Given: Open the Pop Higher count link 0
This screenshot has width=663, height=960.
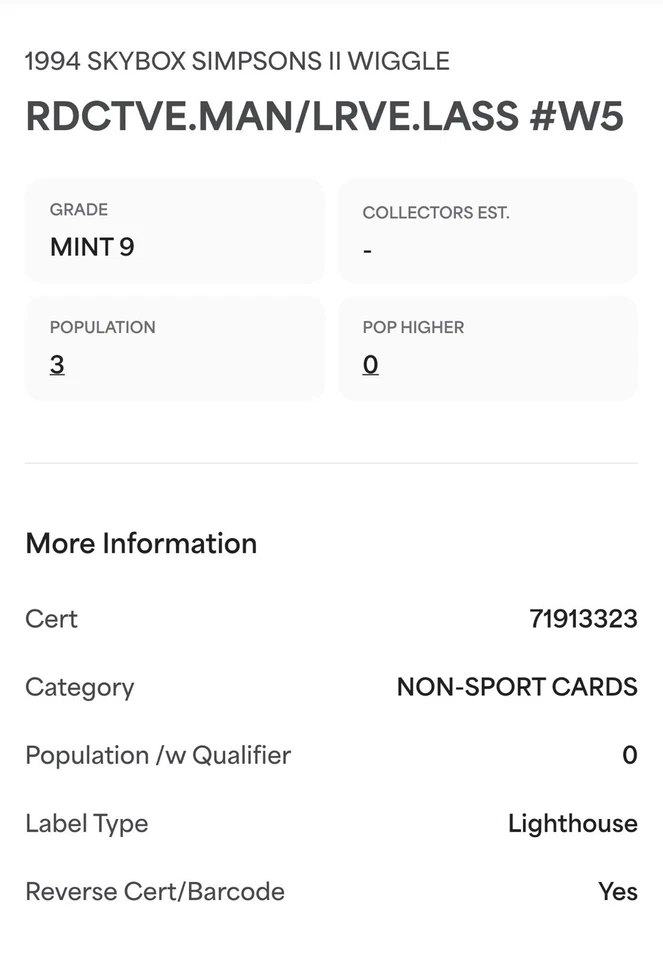Looking at the screenshot, I should click(x=370, y=365).
